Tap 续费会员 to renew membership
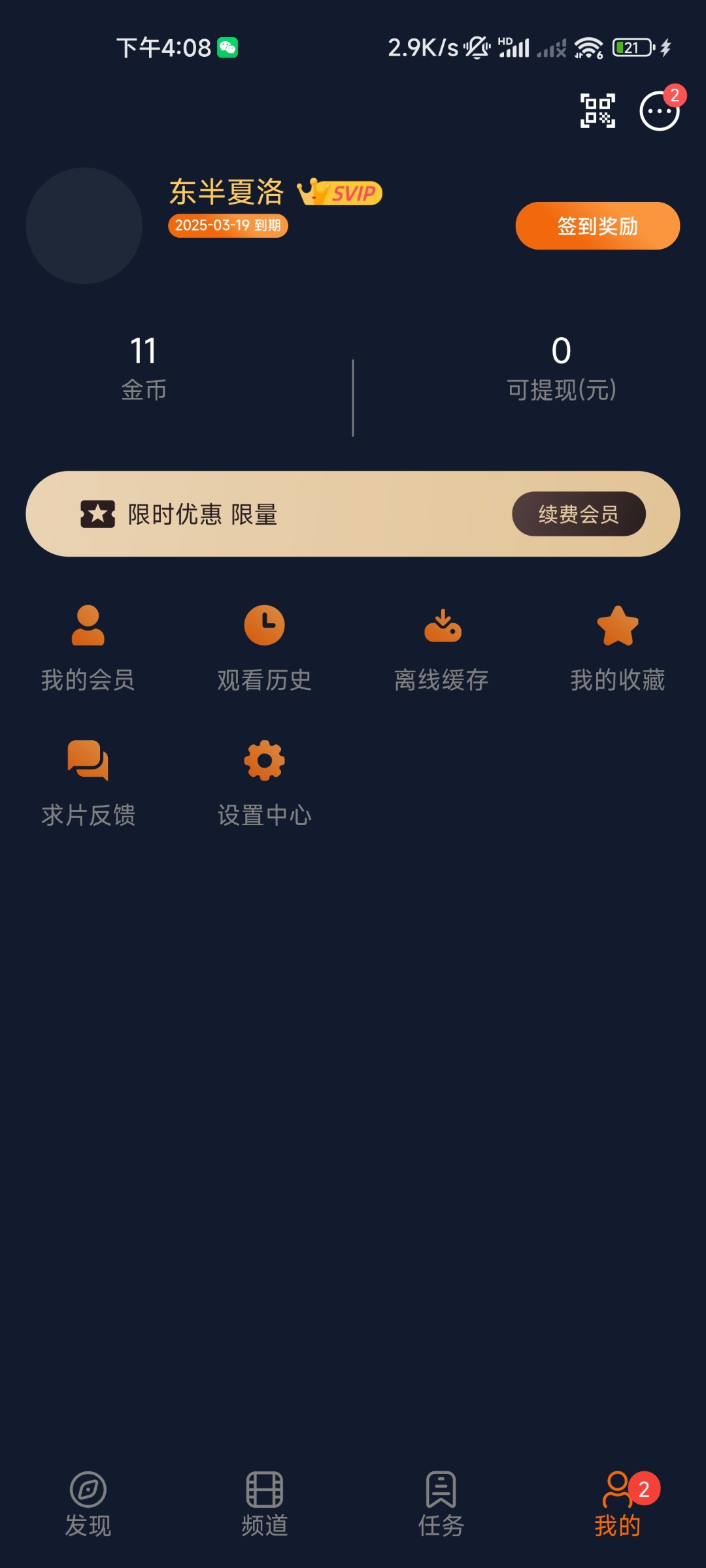This screenshot has width=706, height=1568. [x=579, y=514]
